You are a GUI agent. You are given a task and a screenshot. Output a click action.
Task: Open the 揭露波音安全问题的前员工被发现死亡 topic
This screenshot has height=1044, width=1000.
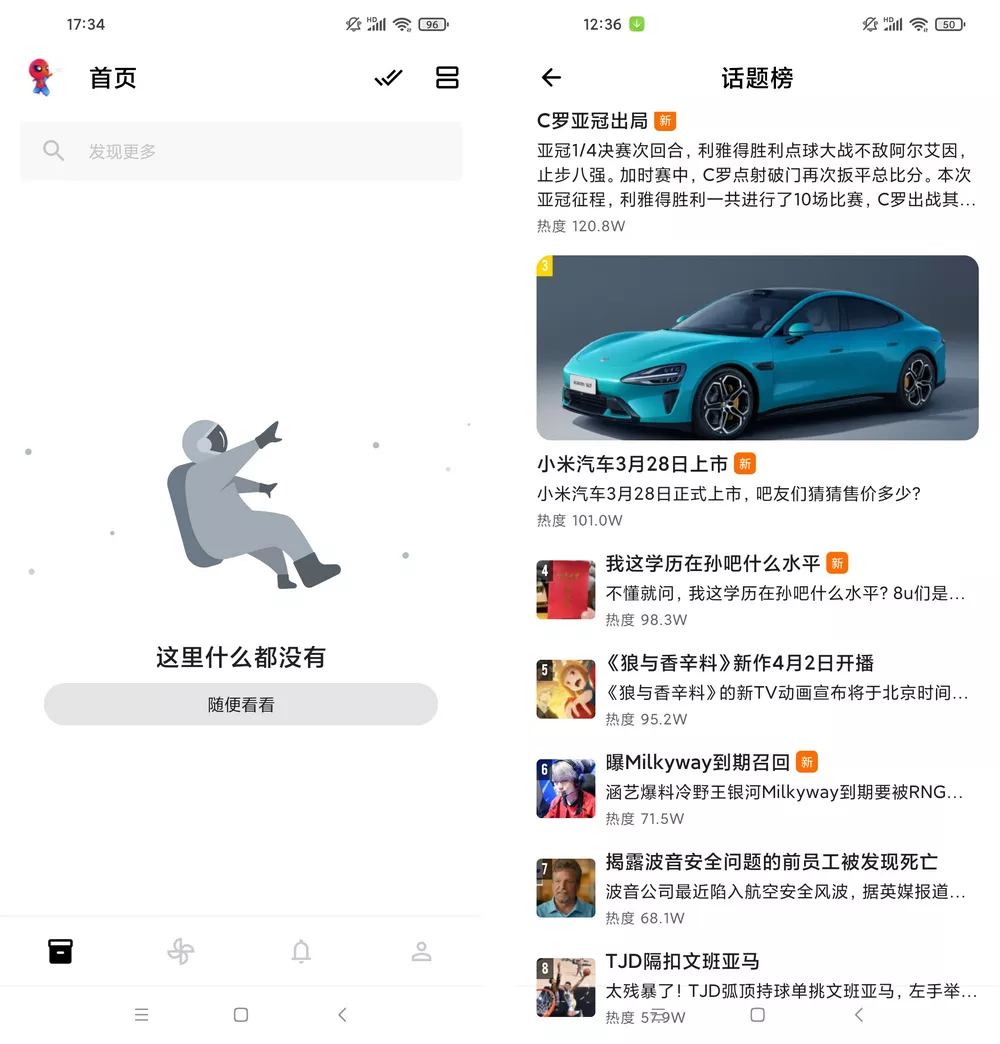pyautogui.click(x=757, y=889)
